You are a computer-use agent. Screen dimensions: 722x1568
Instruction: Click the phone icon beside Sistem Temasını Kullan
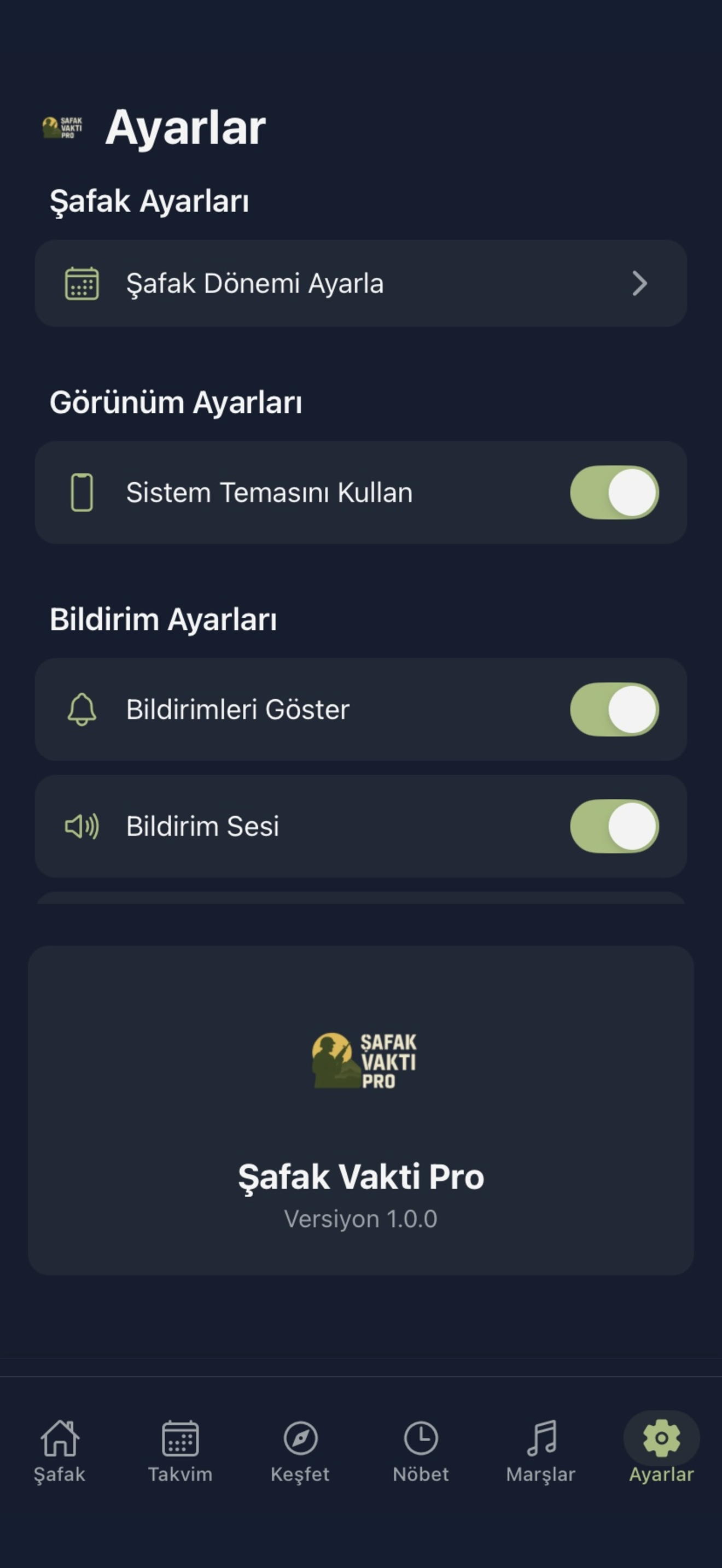tap(82, 493)
